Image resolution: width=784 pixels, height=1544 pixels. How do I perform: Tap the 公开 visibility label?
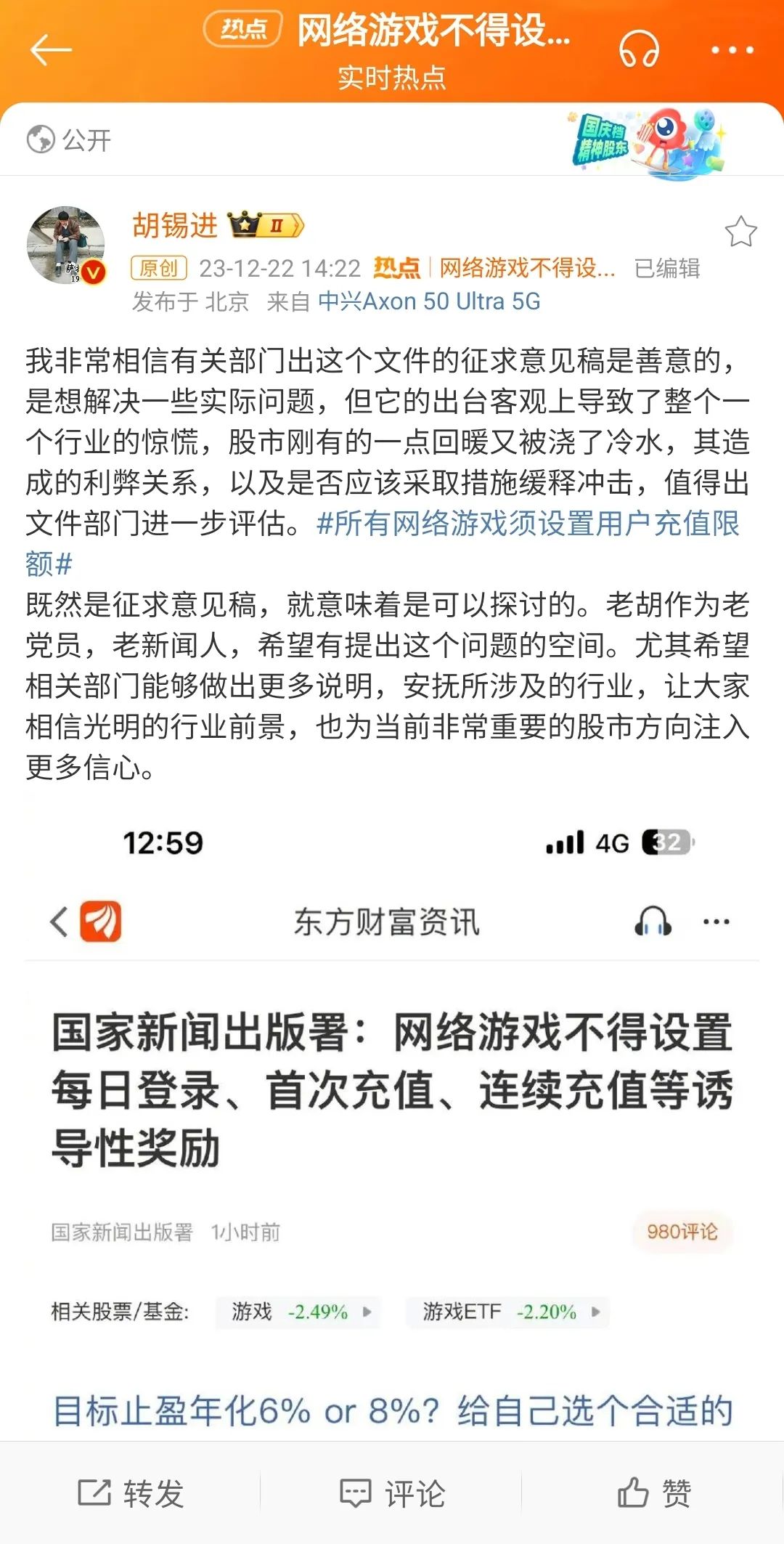[x=70, y=139]
